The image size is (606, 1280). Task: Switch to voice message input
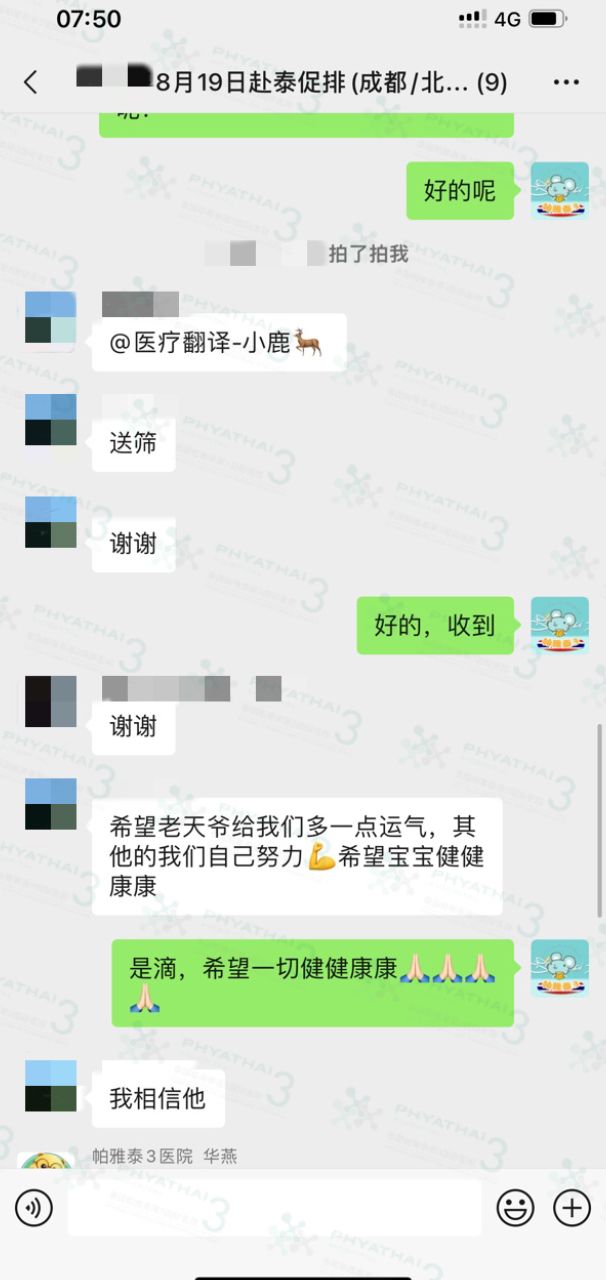[x=33, y=1208]
